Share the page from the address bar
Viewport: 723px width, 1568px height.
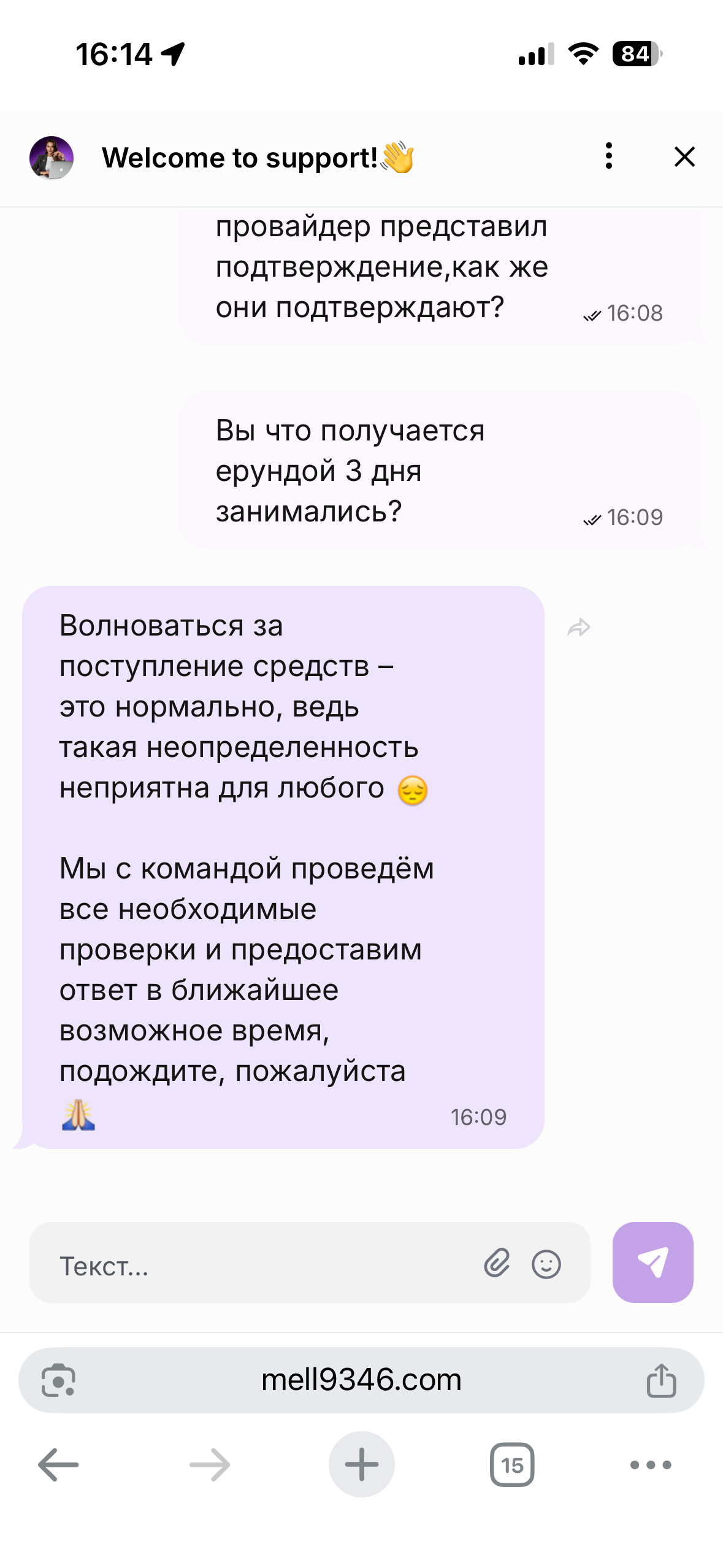coord(661,1381)
